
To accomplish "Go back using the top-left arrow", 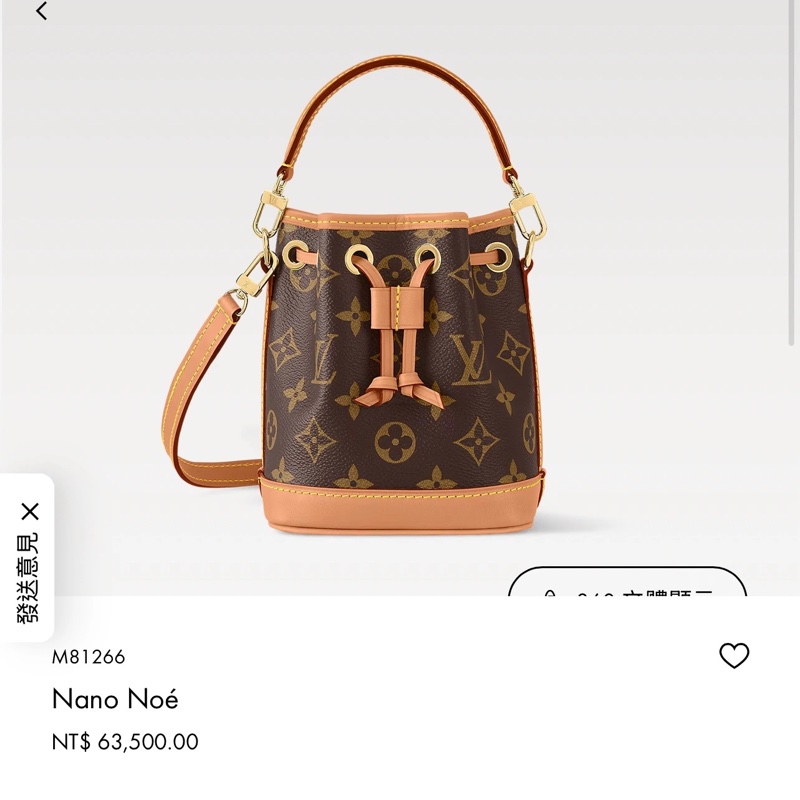I will click(x=41, y=12).
